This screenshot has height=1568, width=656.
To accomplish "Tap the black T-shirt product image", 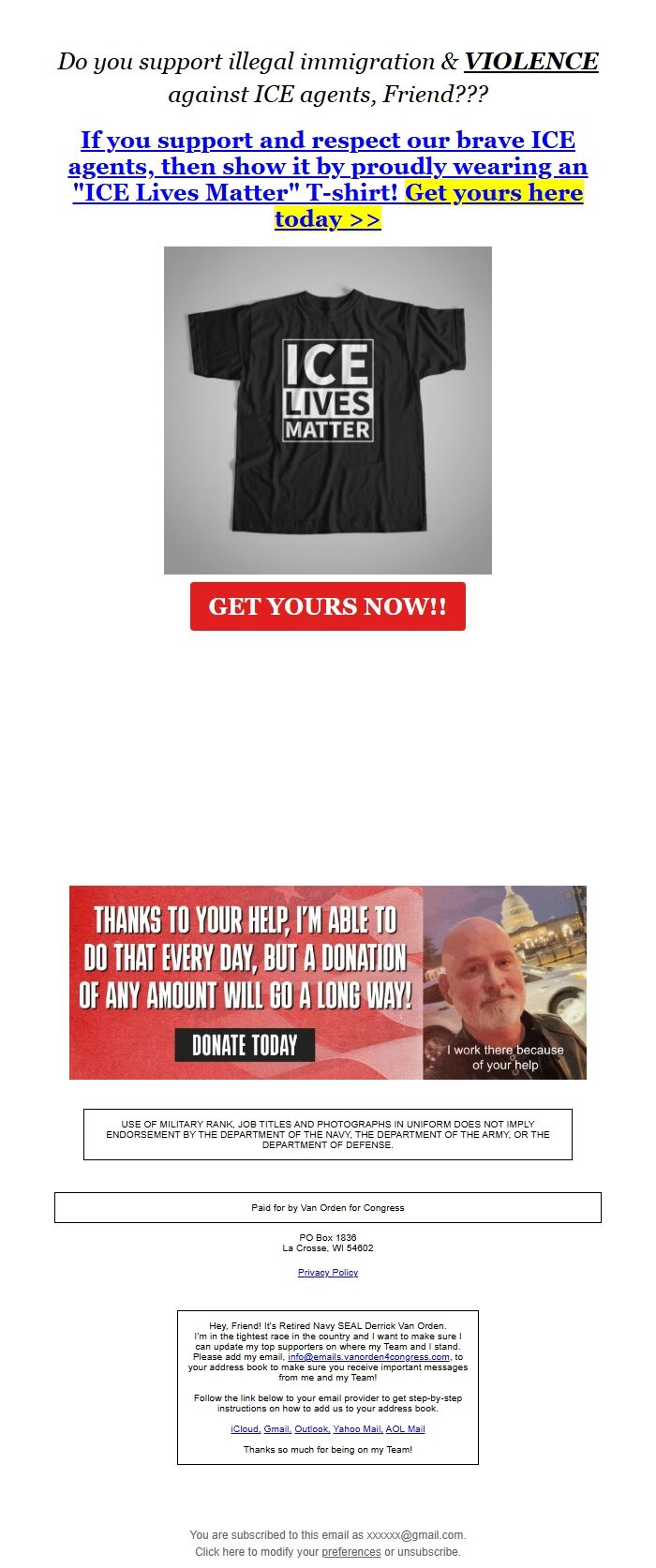I will 327,410.
